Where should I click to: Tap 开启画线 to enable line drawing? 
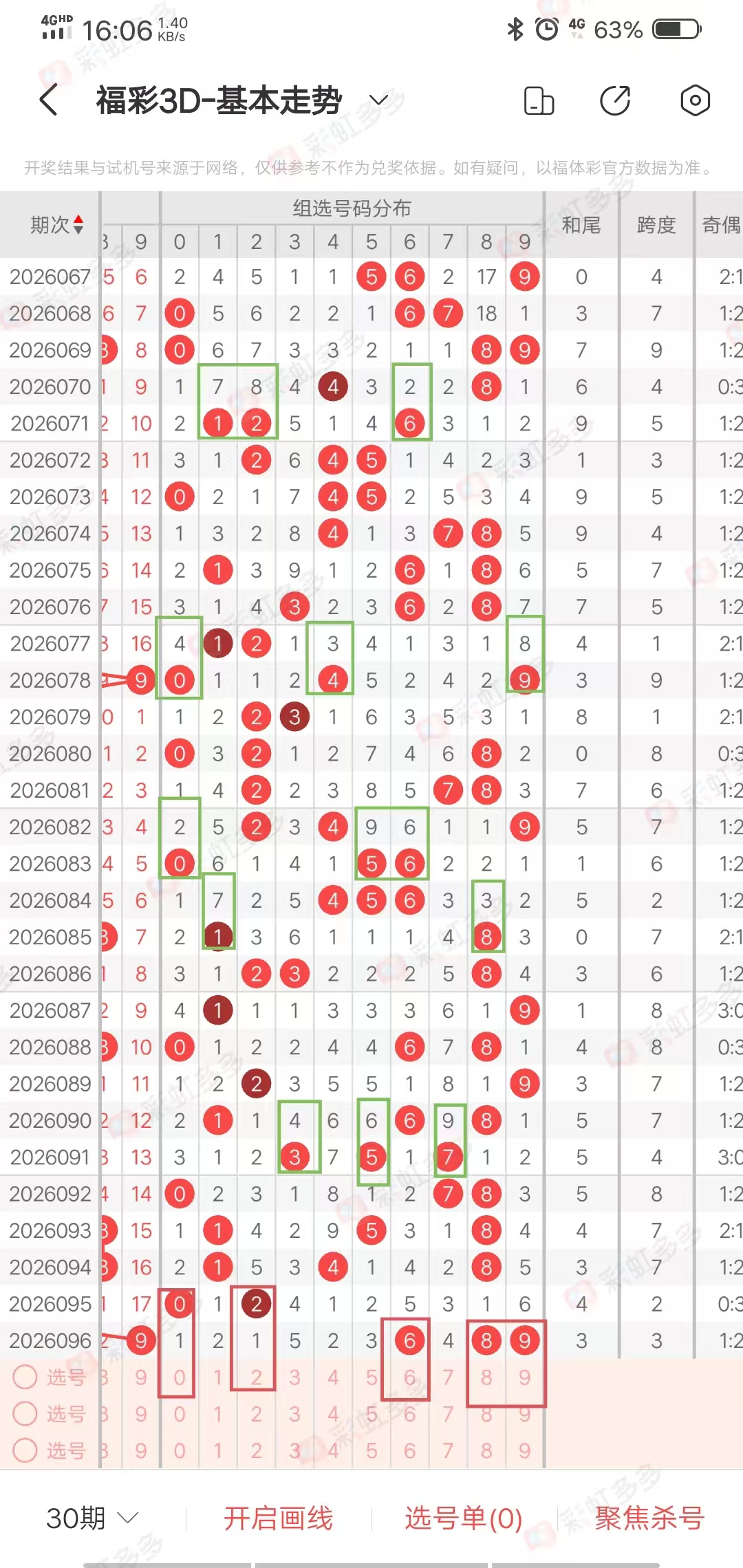click(x=278, y=1518)
